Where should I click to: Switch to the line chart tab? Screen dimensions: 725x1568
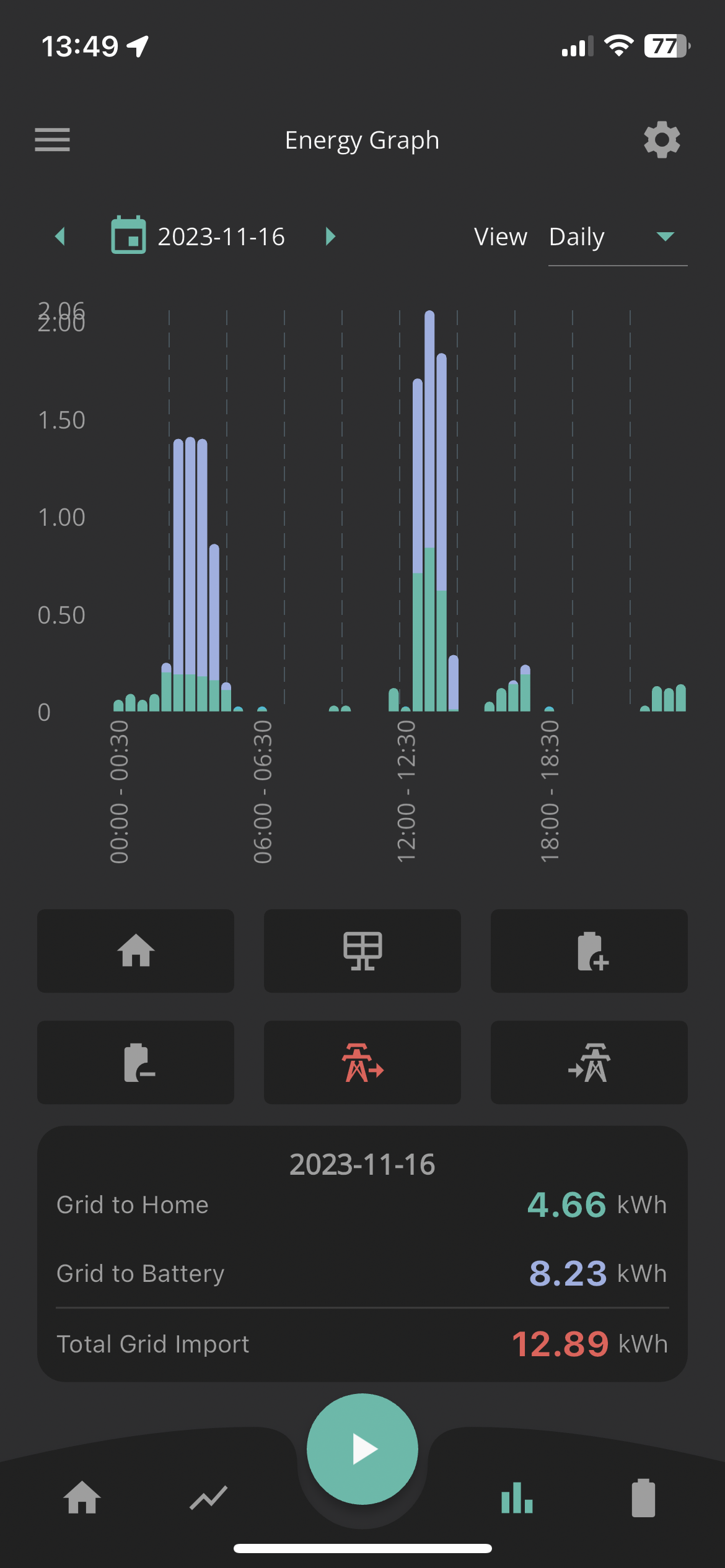(x=208, y=1499)
